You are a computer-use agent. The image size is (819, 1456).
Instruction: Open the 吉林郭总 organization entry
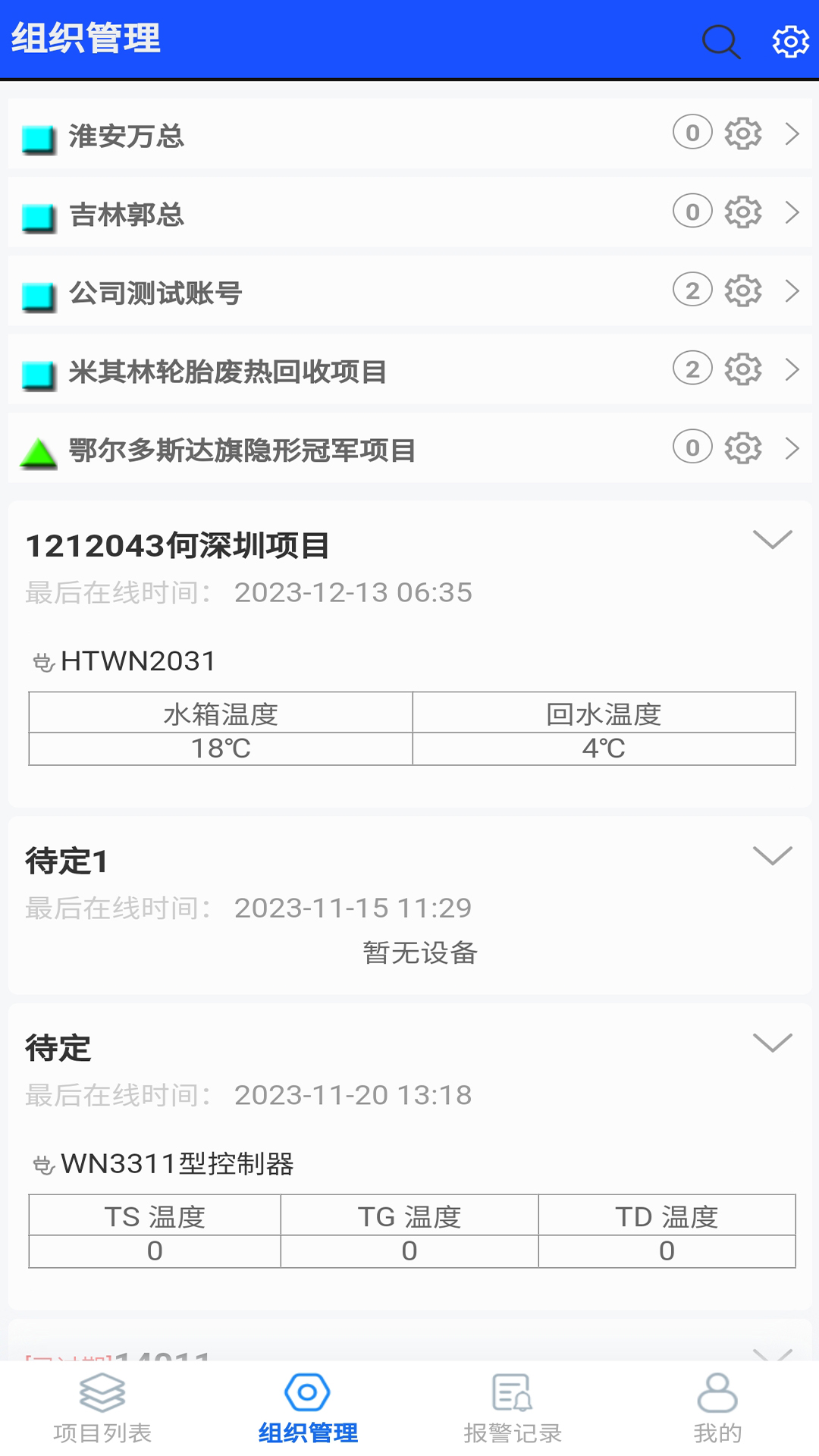303,213
